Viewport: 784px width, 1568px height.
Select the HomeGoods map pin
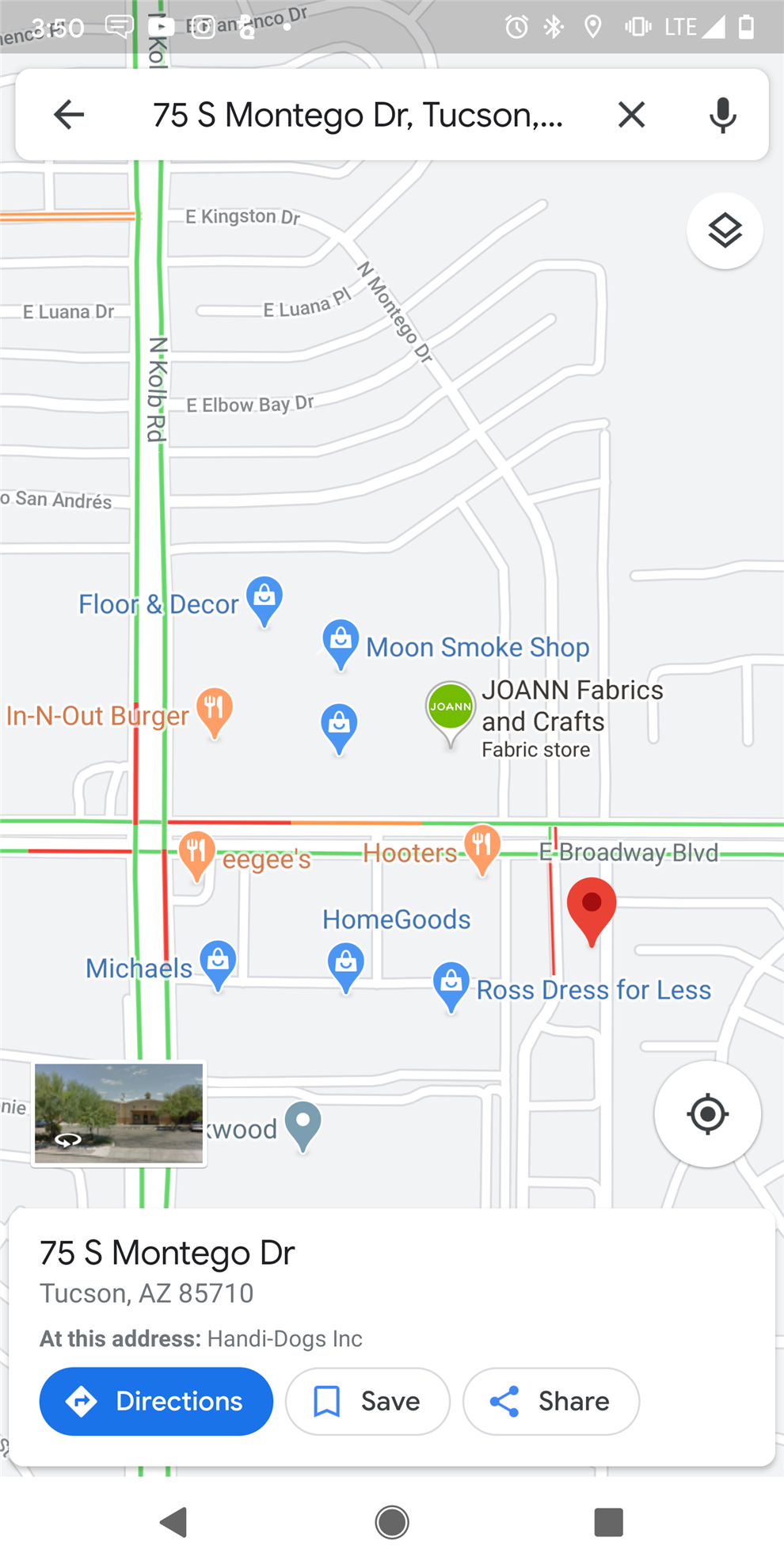345,963
